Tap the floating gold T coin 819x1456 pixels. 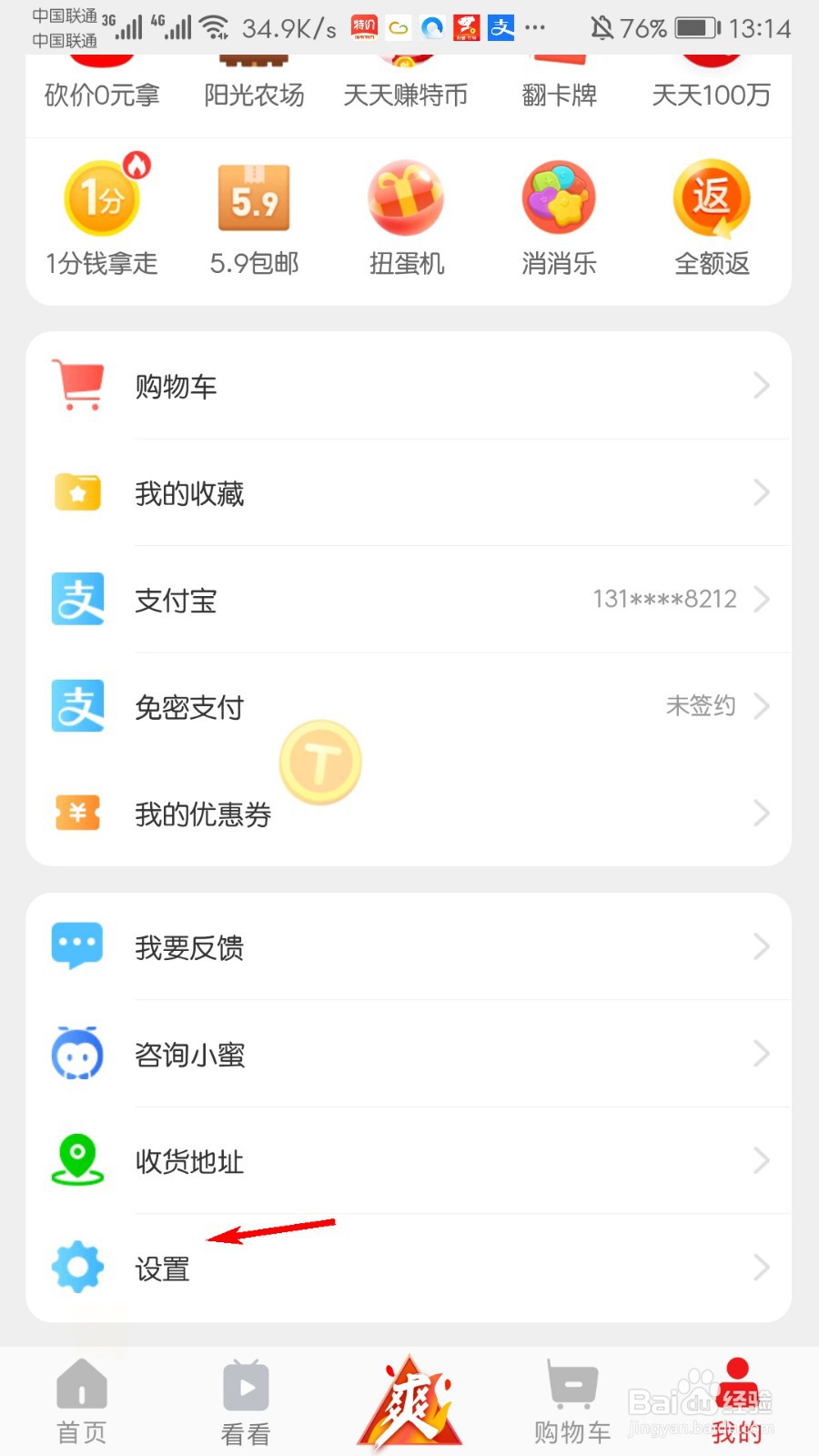pos(320,763)
